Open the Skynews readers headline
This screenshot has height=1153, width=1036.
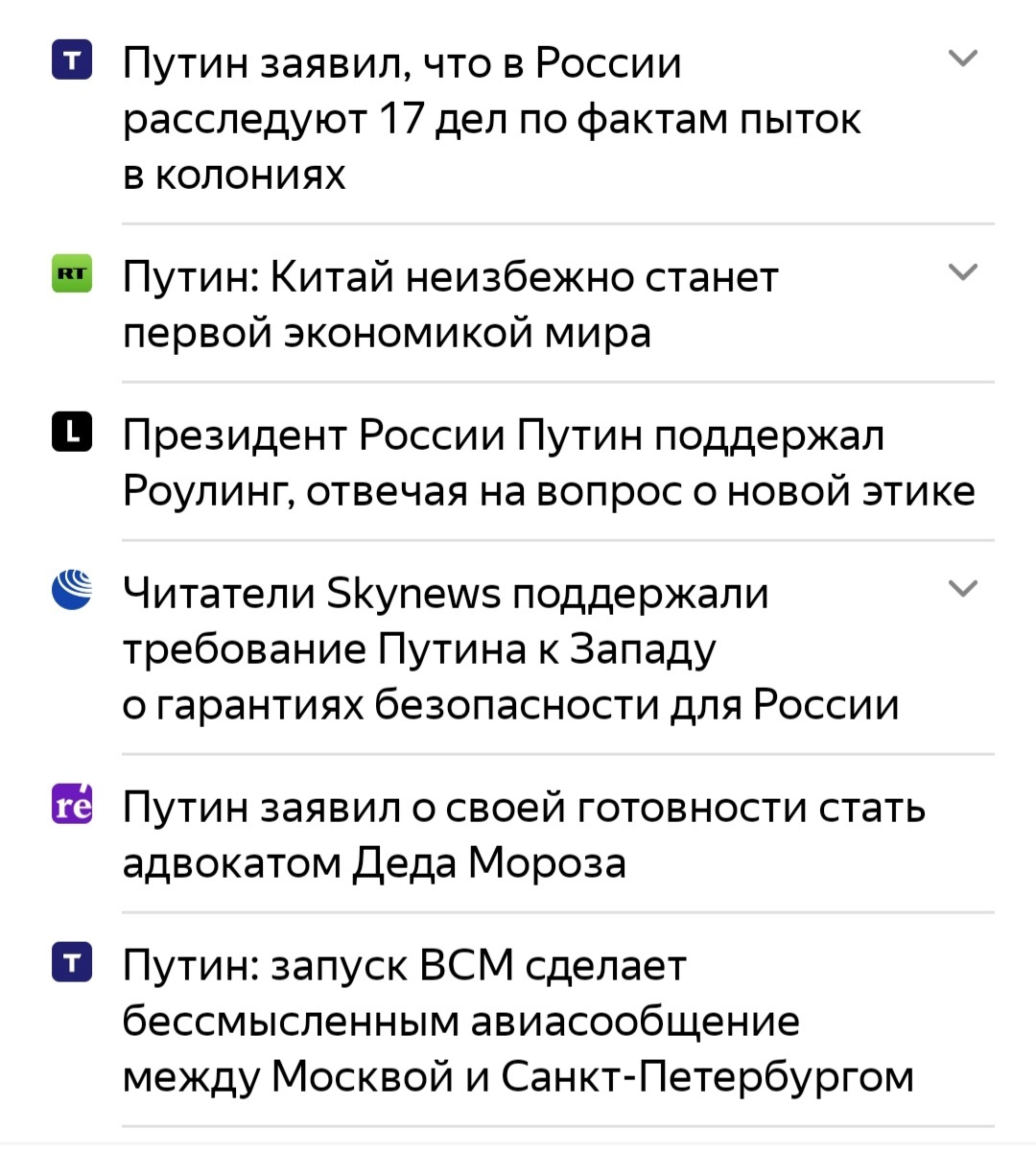point(510,648)
